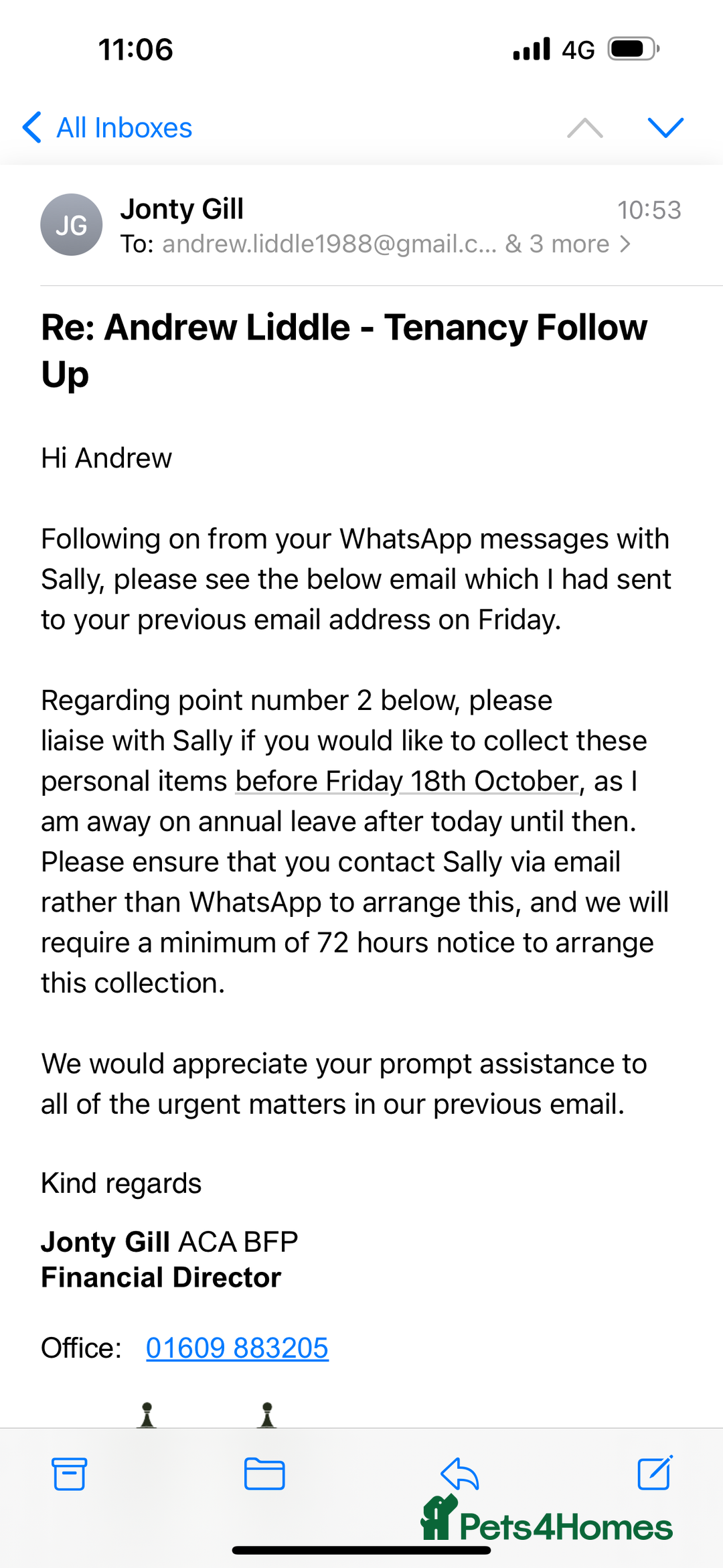Image resolution: width=723 pixels, height=1568 pixels.
Task: Go to next message with down arrow
Action: click(665, 127)
